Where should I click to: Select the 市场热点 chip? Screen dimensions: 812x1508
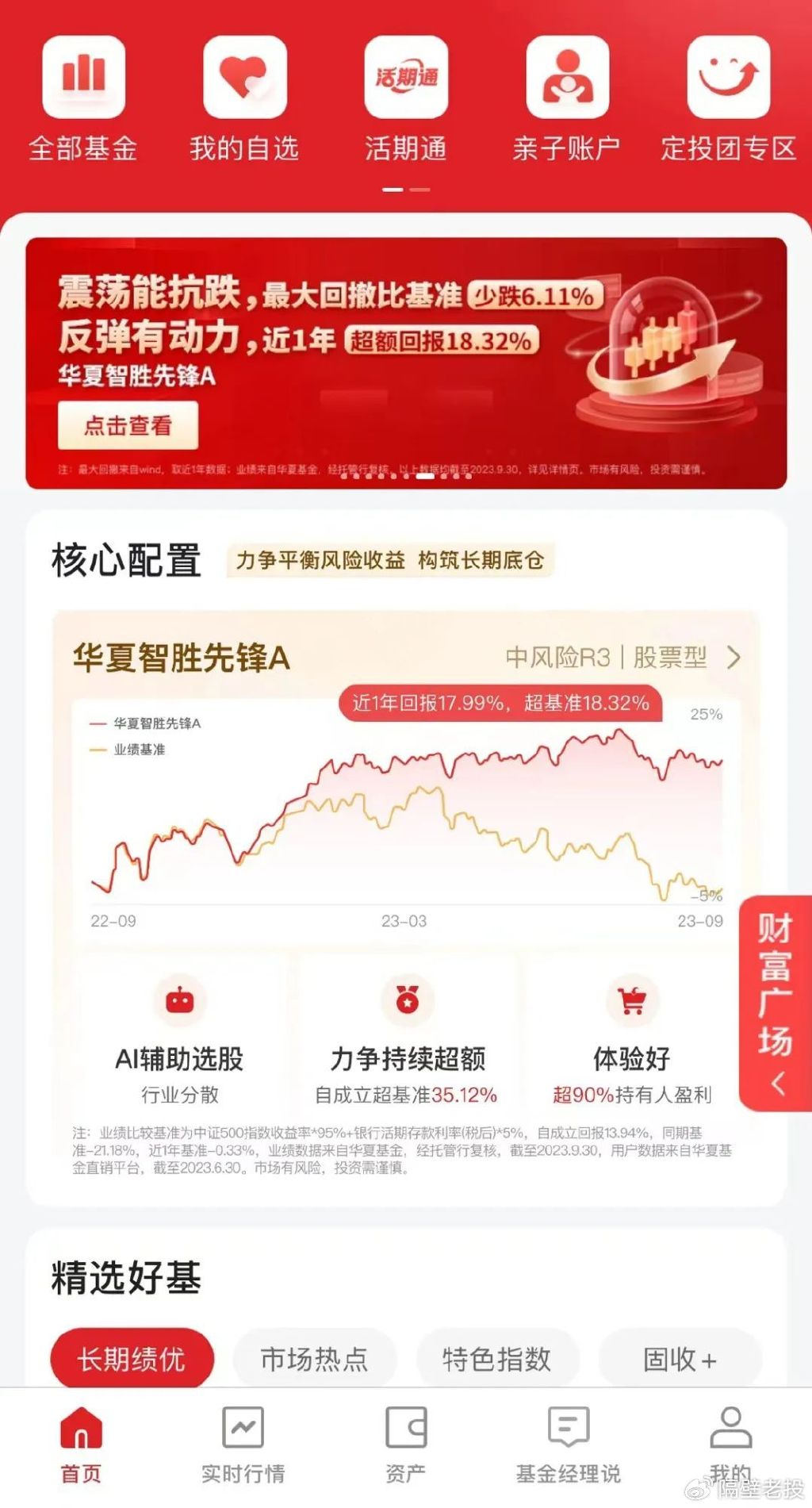point(315,1359)
